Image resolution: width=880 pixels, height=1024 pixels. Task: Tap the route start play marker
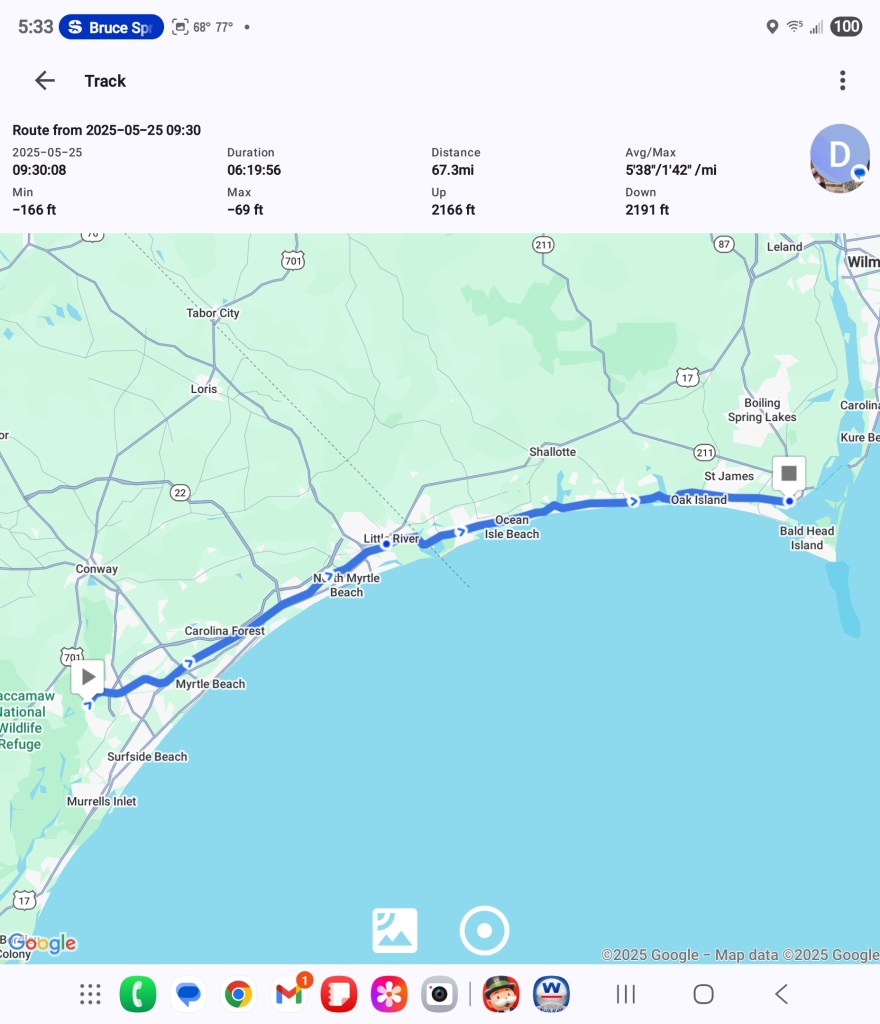click(88, 677)
